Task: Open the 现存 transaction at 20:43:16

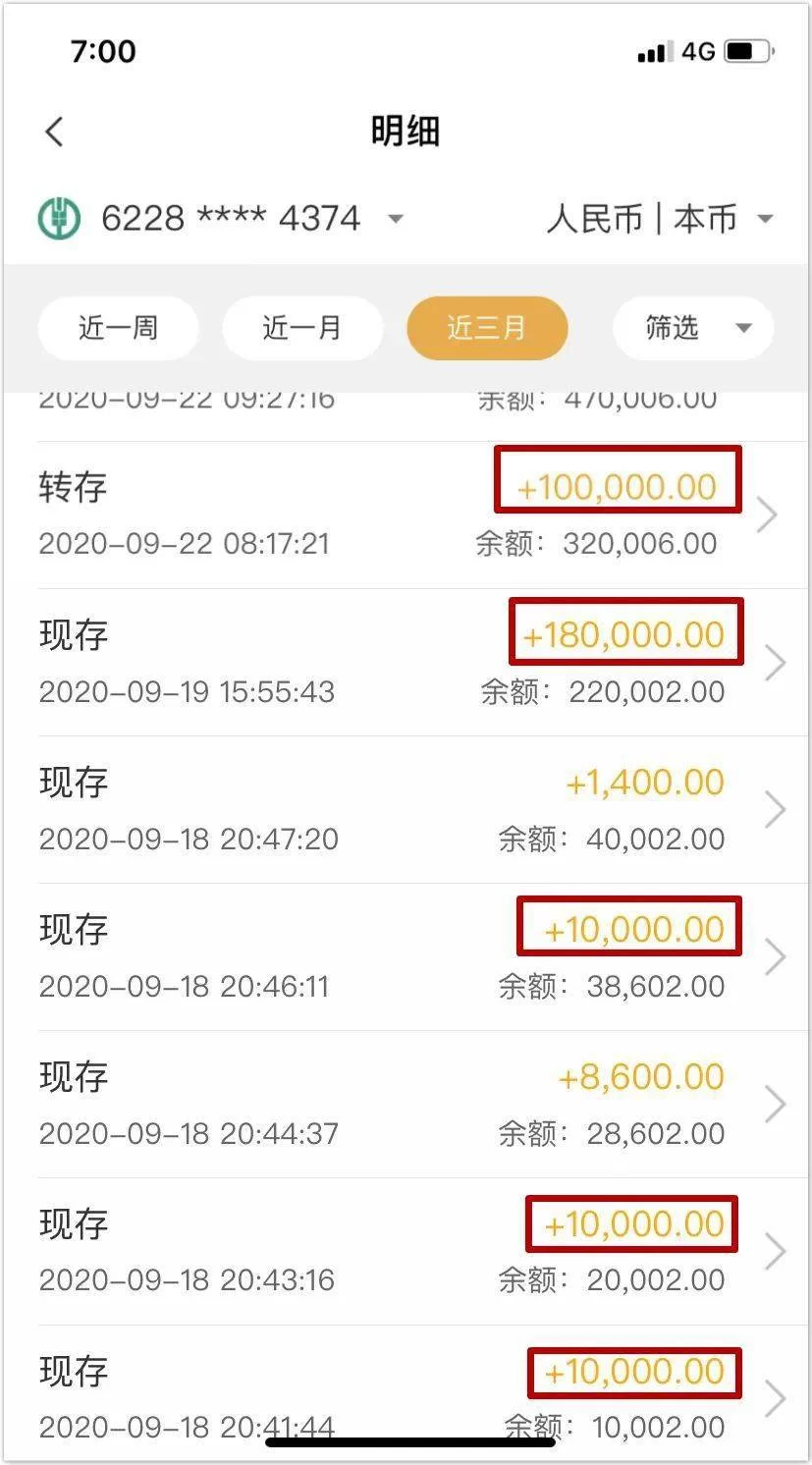Action: (x=405, y=1251)
